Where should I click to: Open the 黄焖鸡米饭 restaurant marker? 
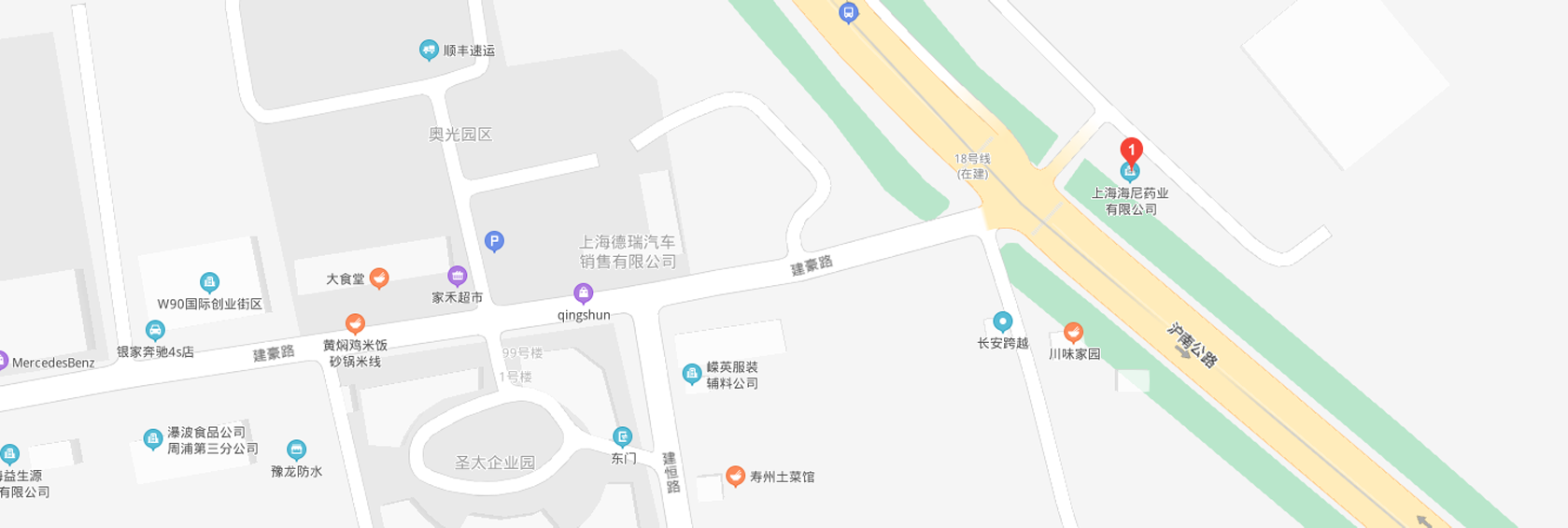(355, 323)
